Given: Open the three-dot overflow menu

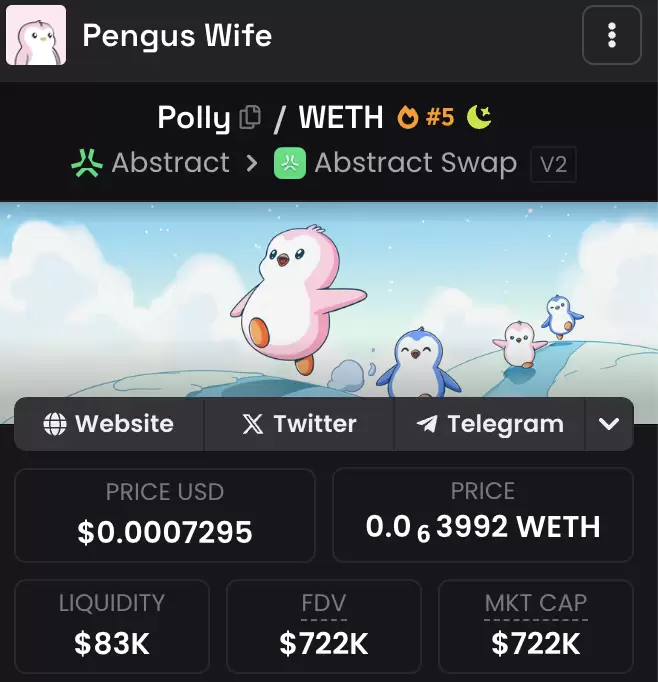Looking at the screenshot, I should 611,36.
